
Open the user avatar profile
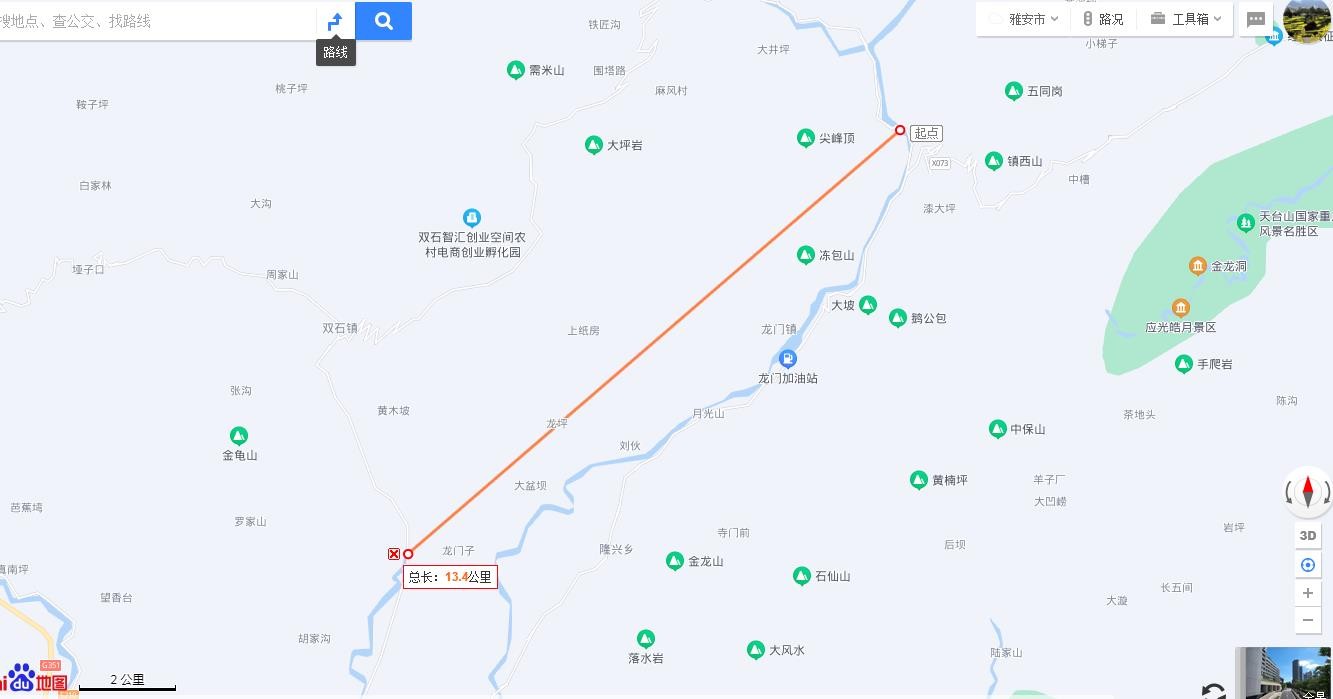point(1307,20)
